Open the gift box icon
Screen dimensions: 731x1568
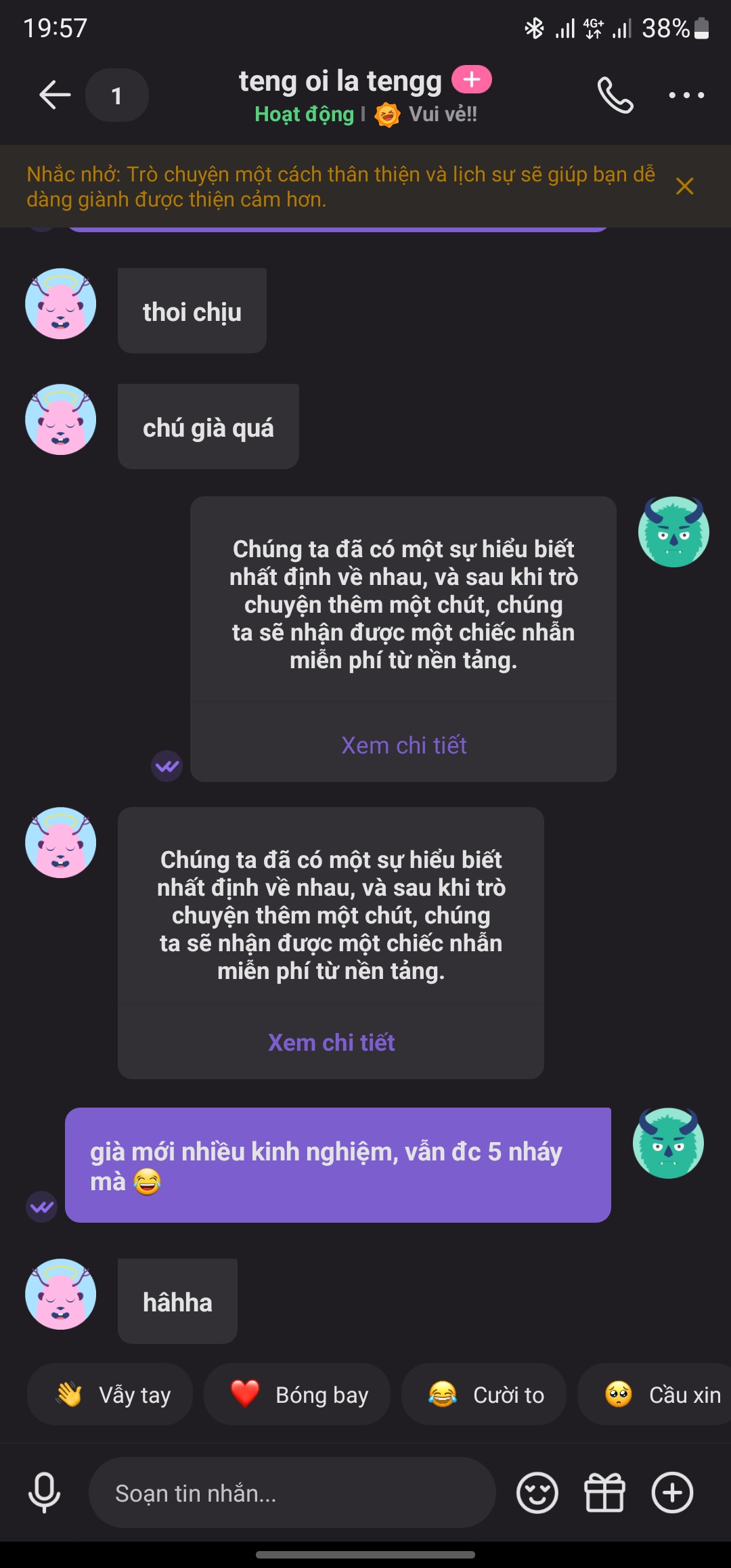point(604,1493)
